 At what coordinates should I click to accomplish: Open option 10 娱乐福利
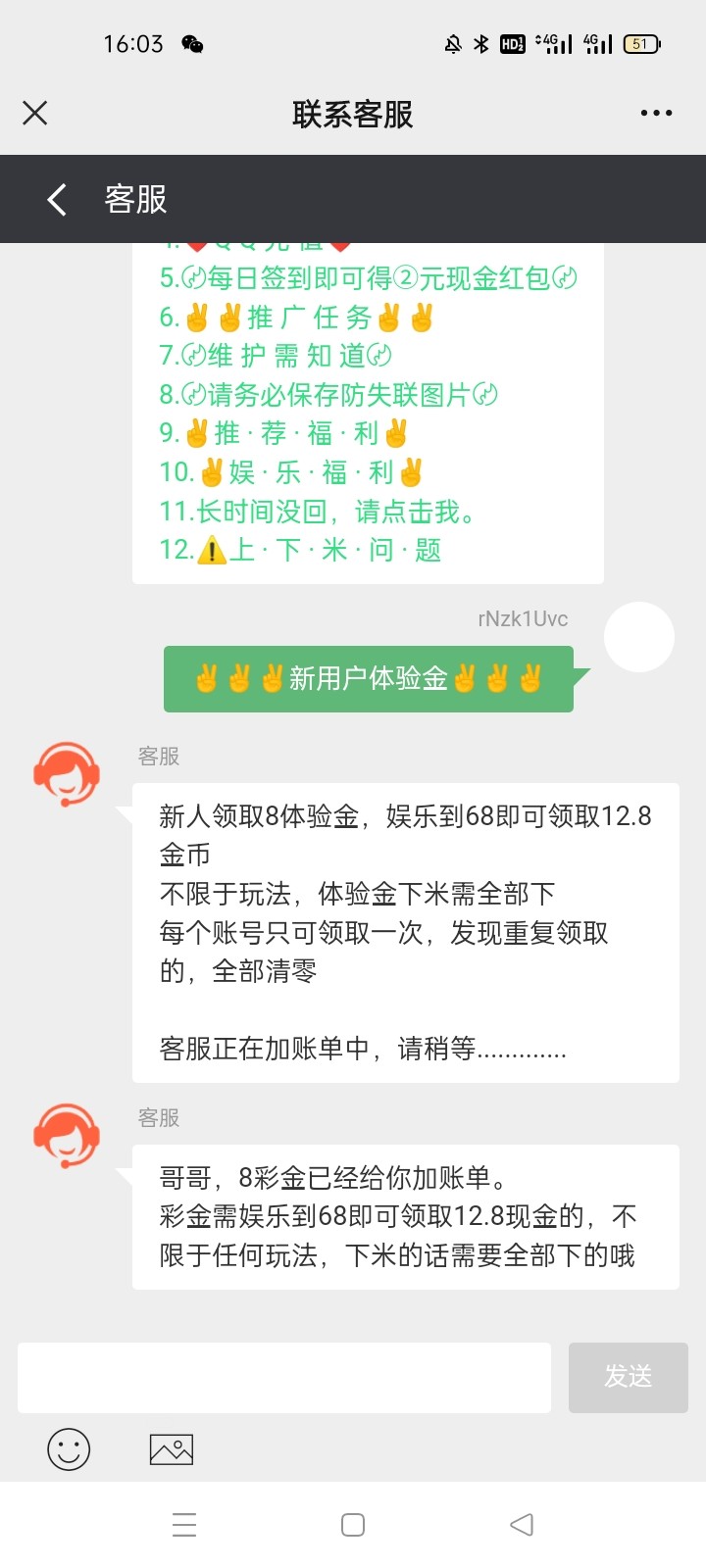pyautogui.click(x=290, y=472)
